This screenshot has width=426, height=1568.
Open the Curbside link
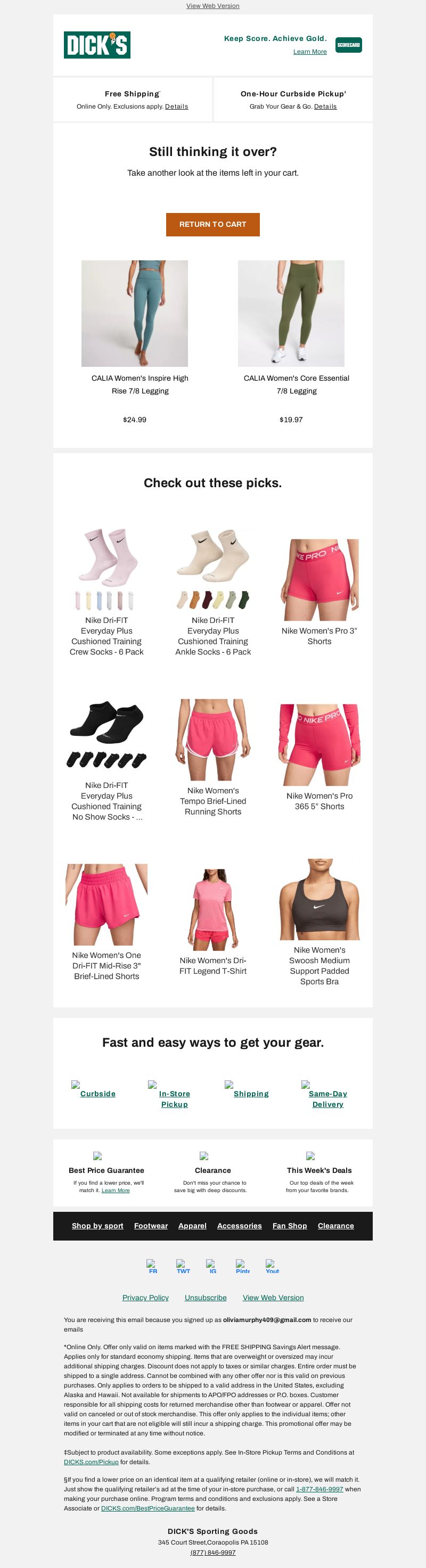coord(97,1094)
